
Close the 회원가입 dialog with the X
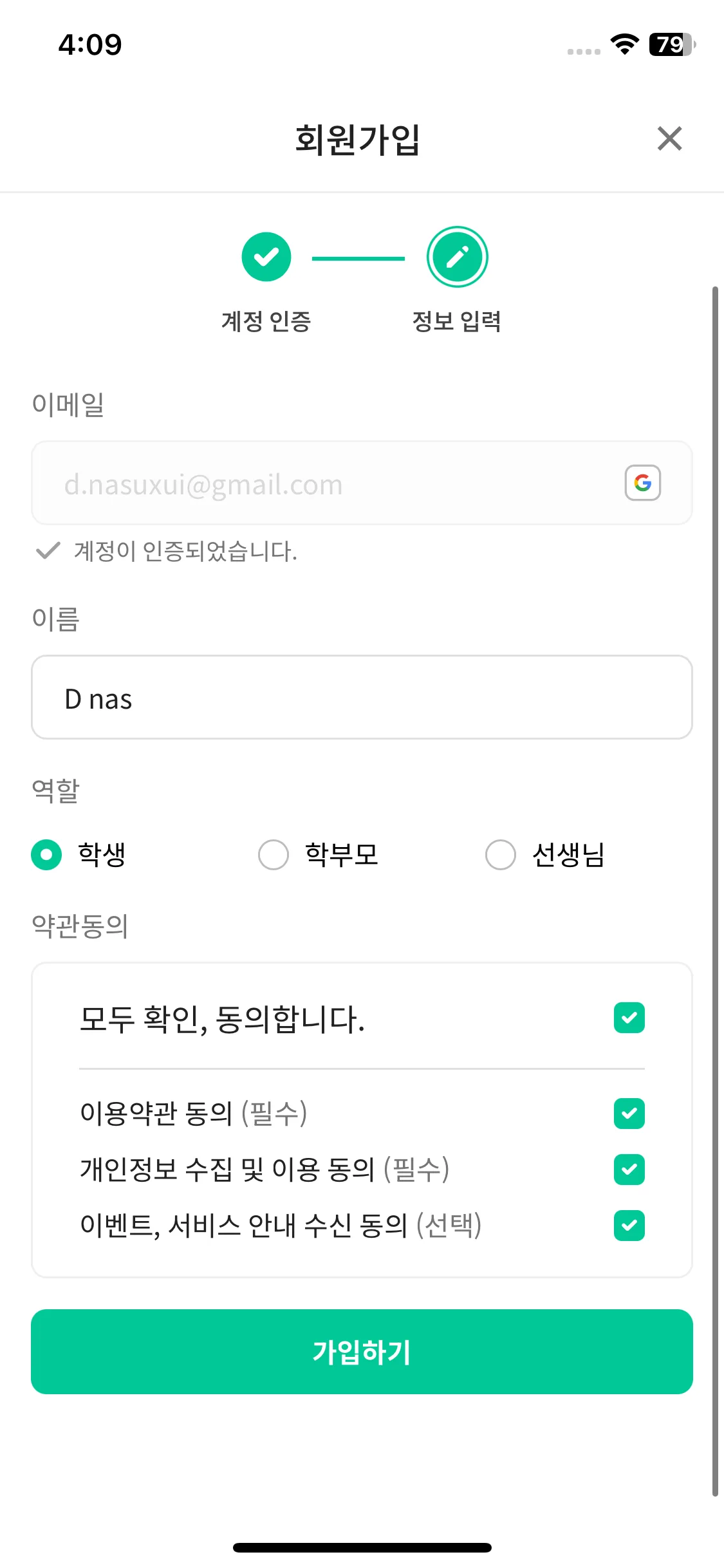[x=669, y=139]
